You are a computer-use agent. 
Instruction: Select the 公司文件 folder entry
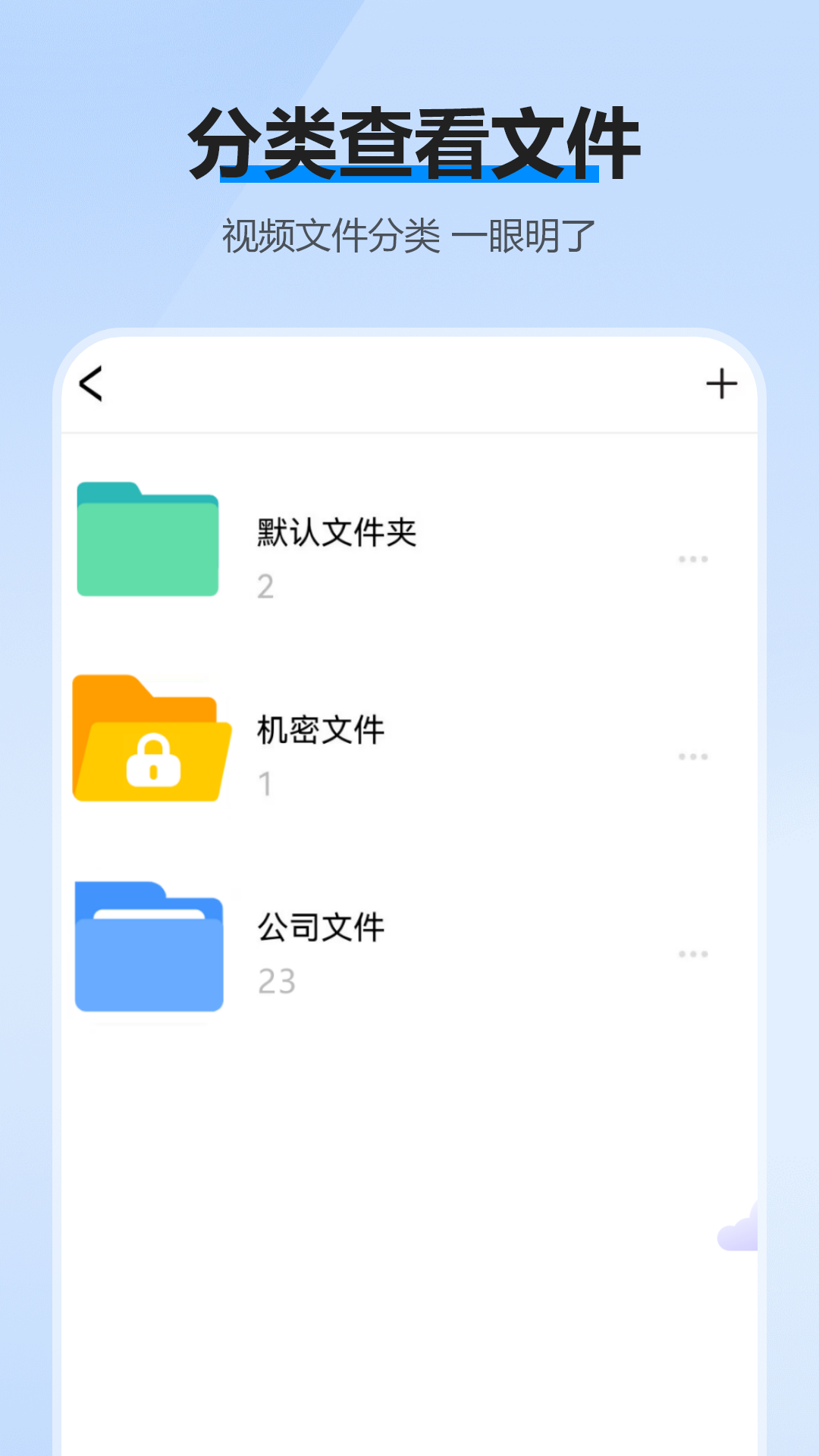321,925
